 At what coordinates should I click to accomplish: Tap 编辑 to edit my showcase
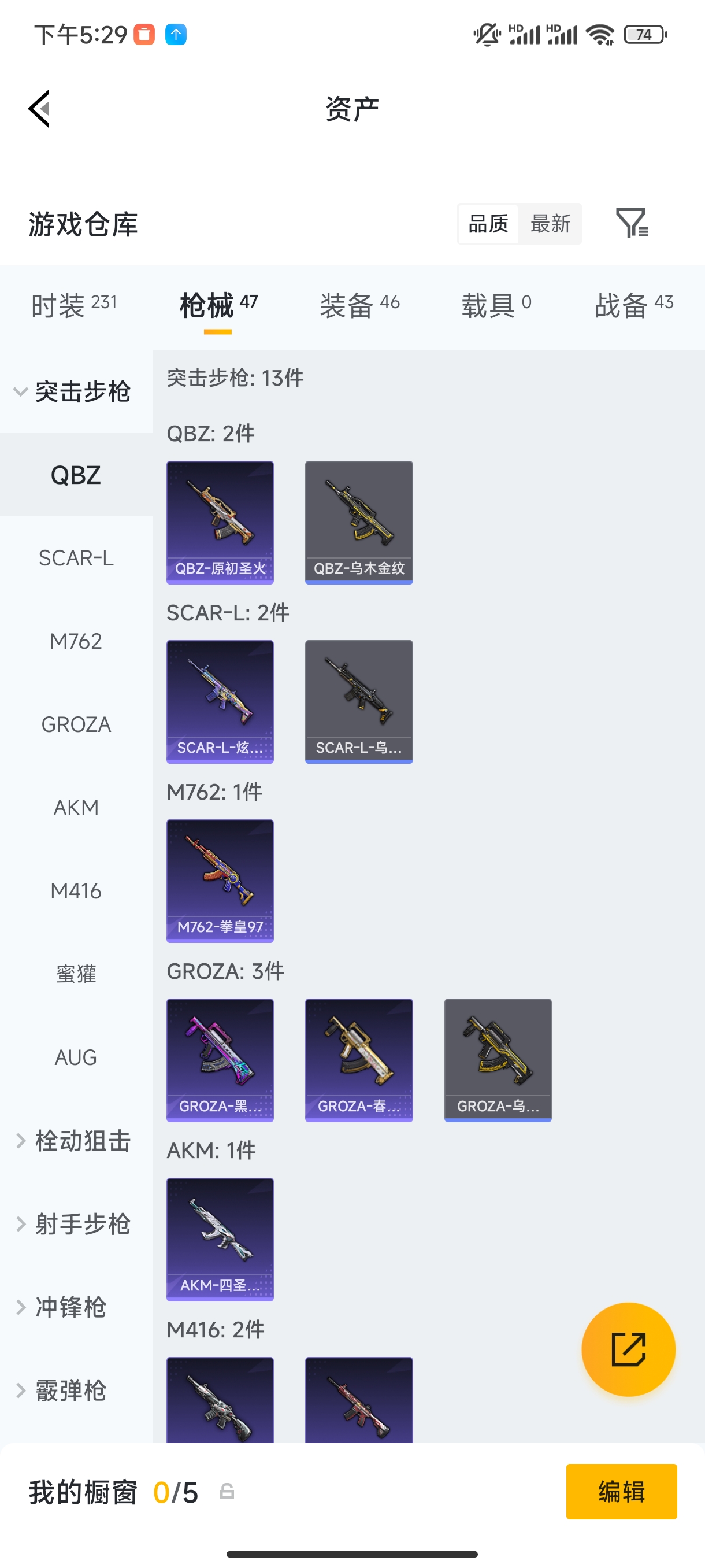pyautogui.click(x=621, y=1491)
